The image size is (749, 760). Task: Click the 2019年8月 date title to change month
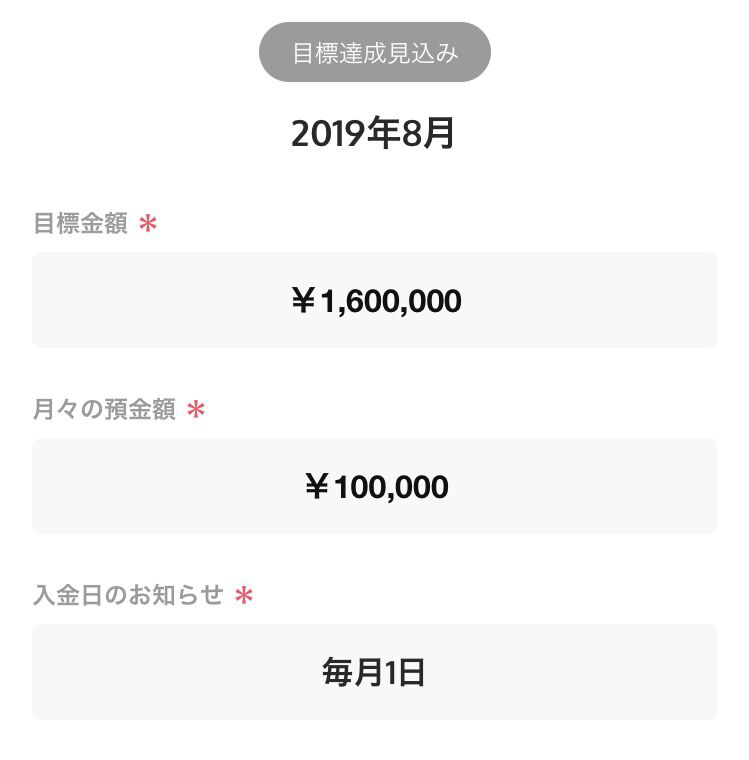click(x=374, y=133)
